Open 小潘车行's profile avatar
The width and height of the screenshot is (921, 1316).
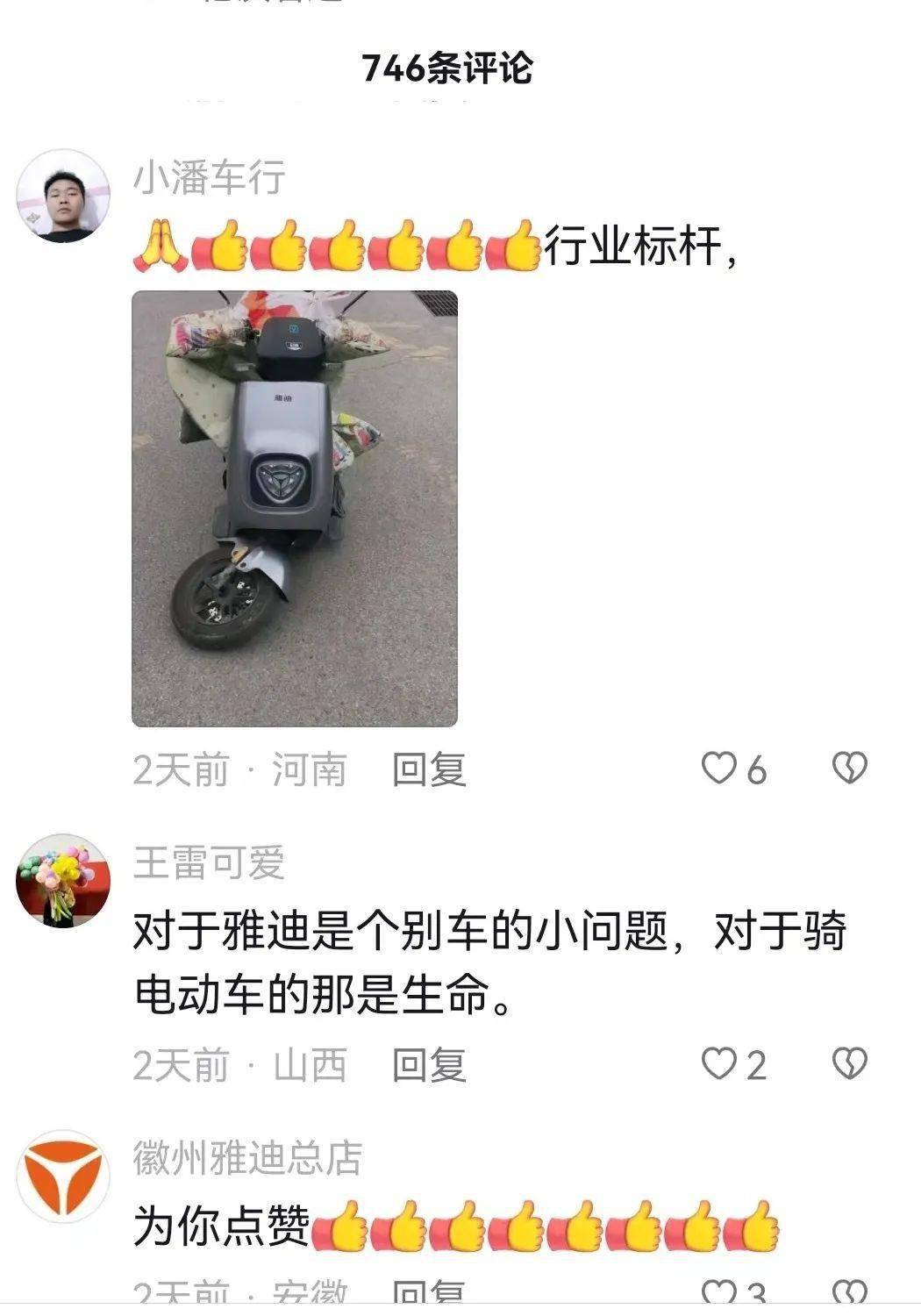[x=63, y=197]
